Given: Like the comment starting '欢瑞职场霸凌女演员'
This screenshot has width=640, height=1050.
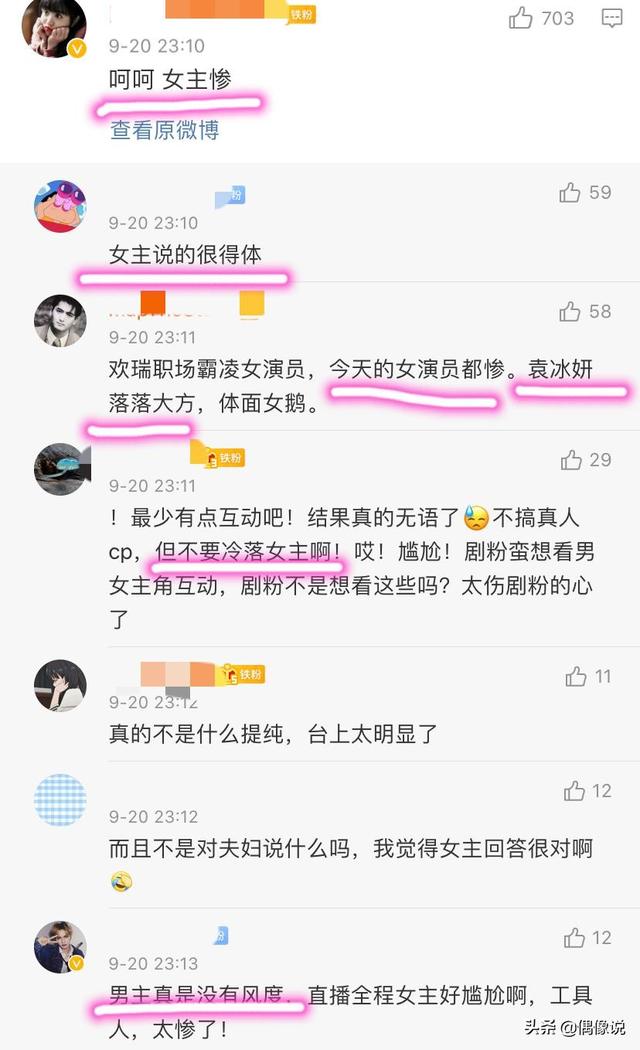Looking at the screenshot, I should (x=570, y=312).
